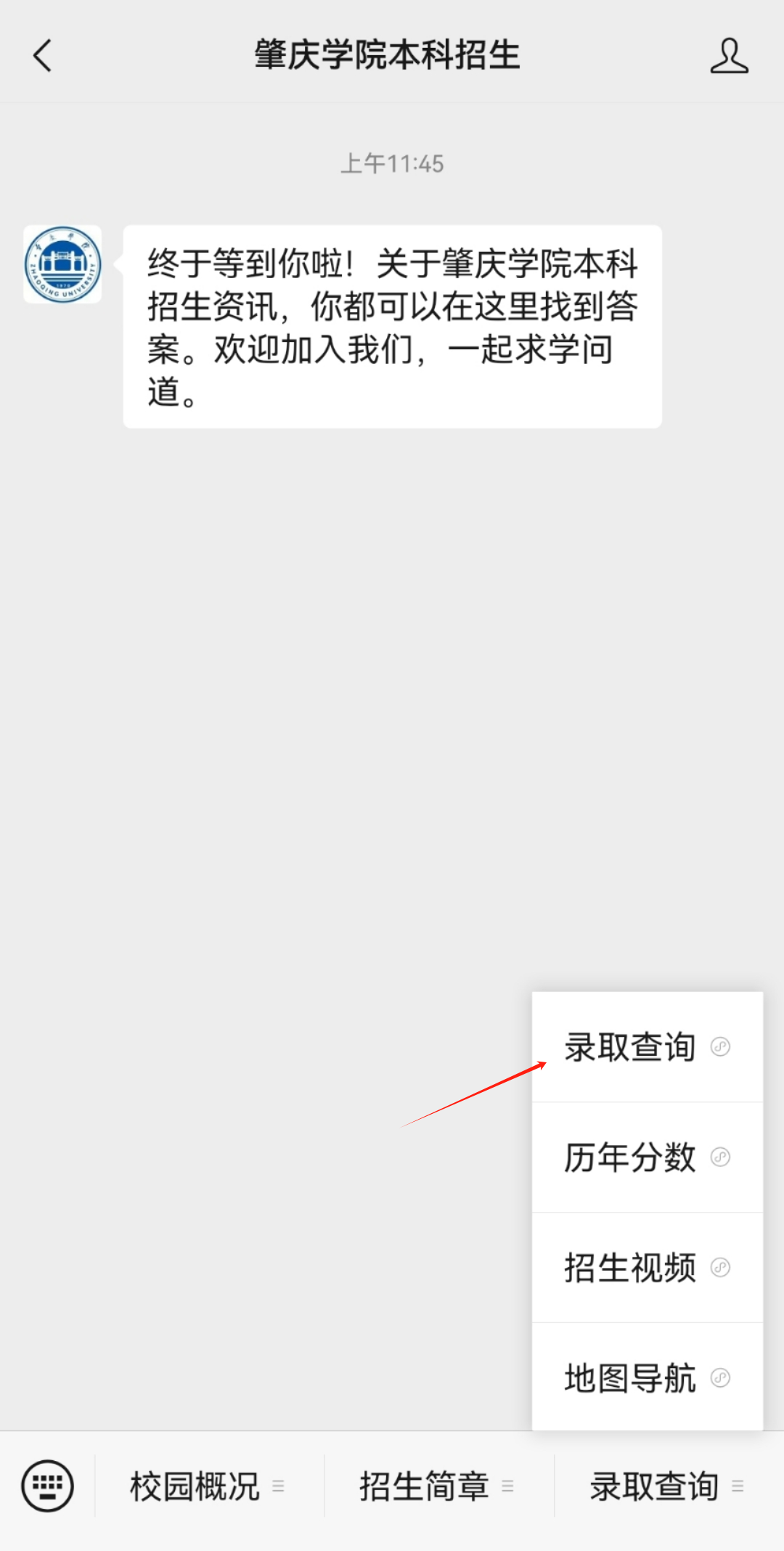
Task: Select 录取查询 in the popup menu
Action: coord(646,1047)
